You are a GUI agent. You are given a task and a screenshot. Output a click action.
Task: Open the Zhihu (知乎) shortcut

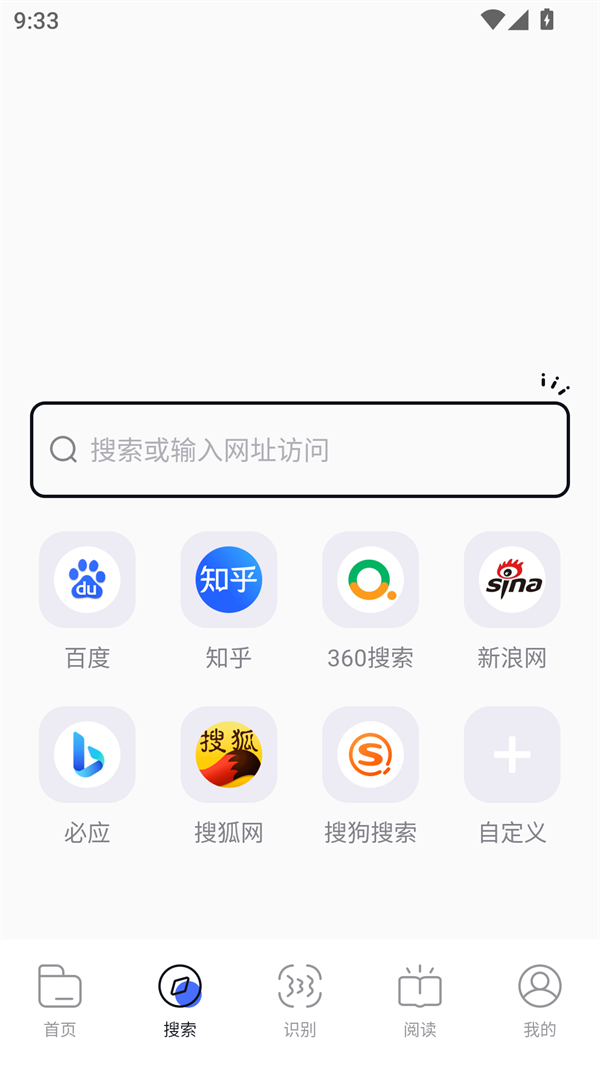pyautogui.click(x=229, y=580)
